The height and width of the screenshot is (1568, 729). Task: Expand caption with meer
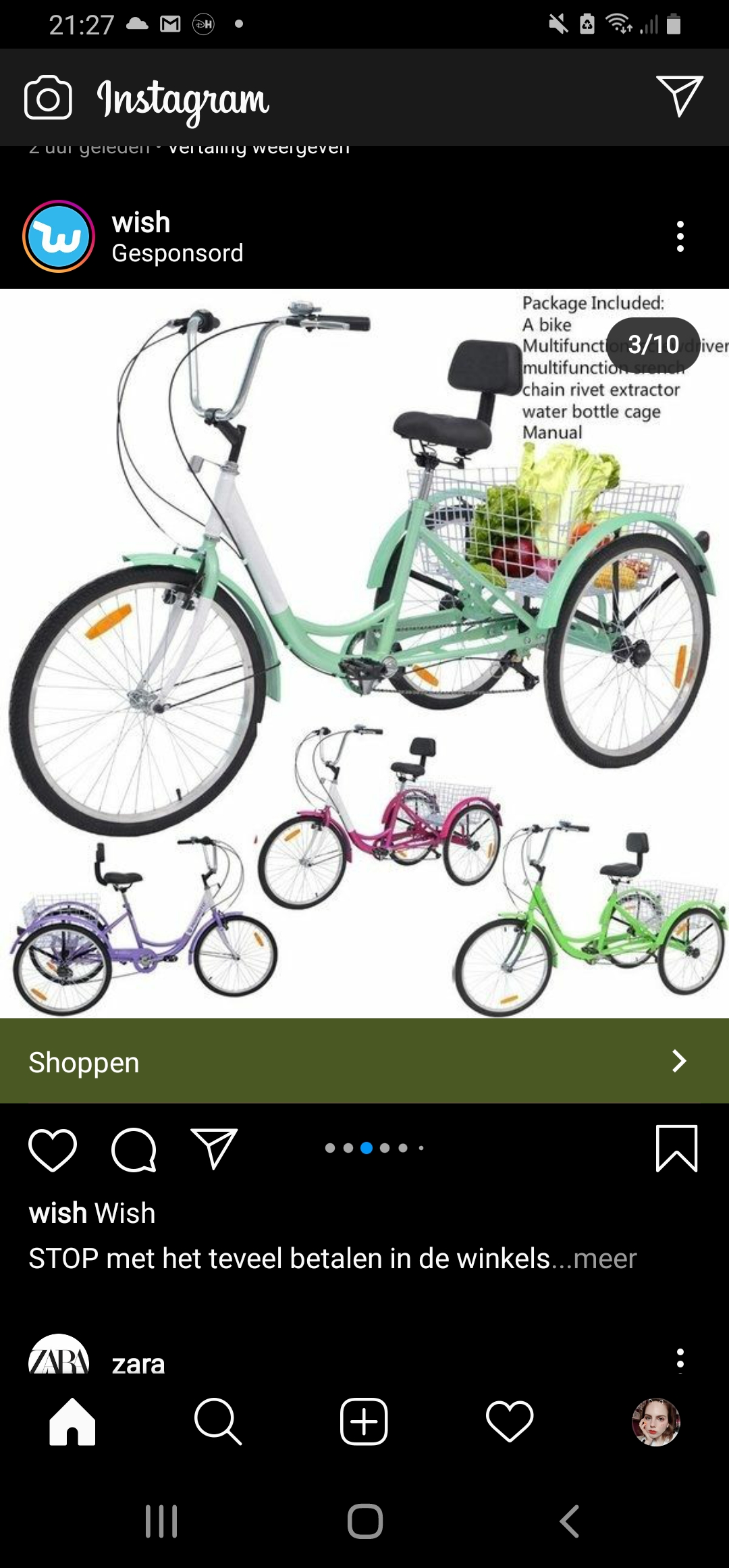pos(605,1259)
